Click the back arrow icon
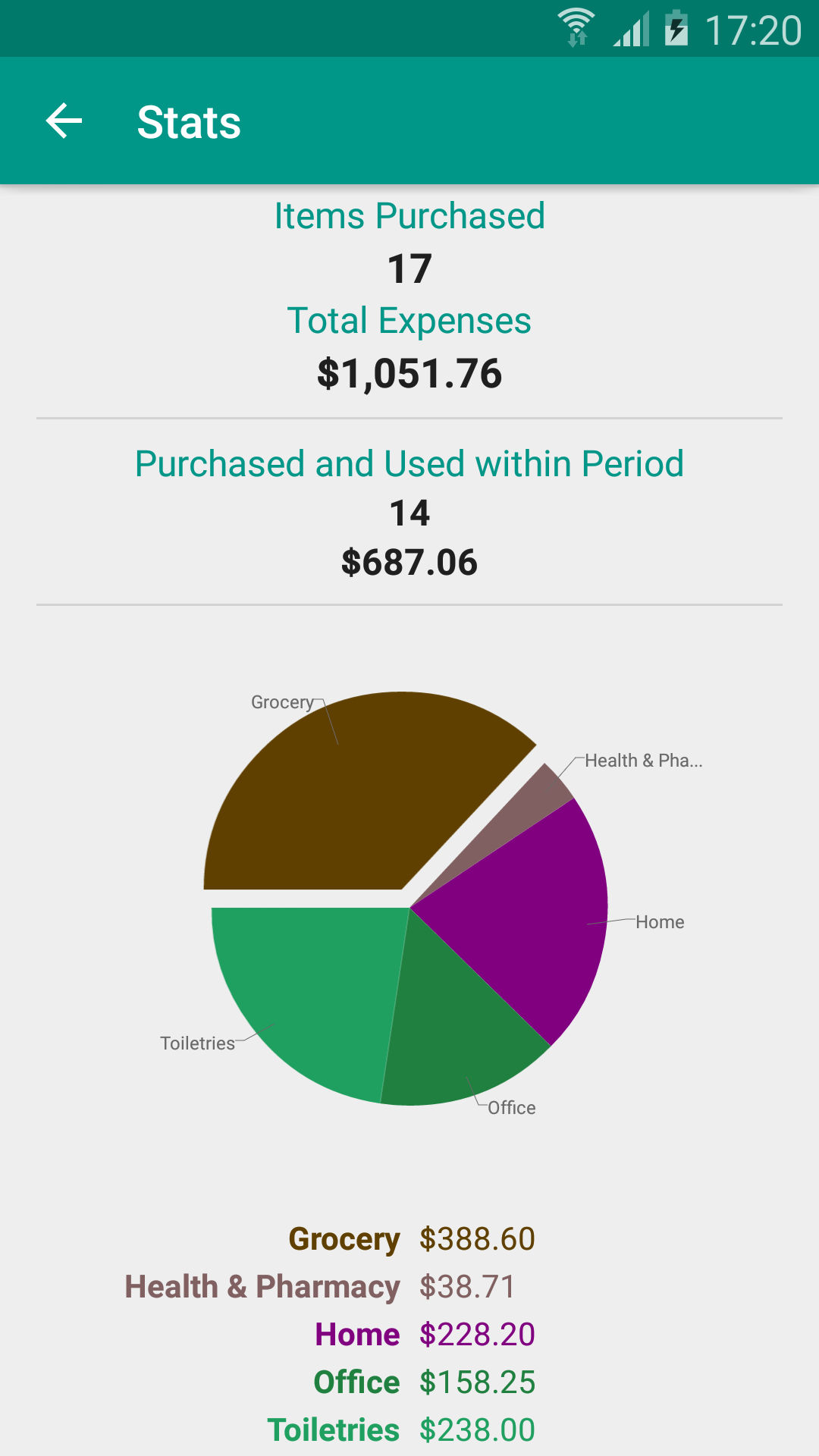Viewport: 819px width, 1456px height. click(x=62, y=121)
